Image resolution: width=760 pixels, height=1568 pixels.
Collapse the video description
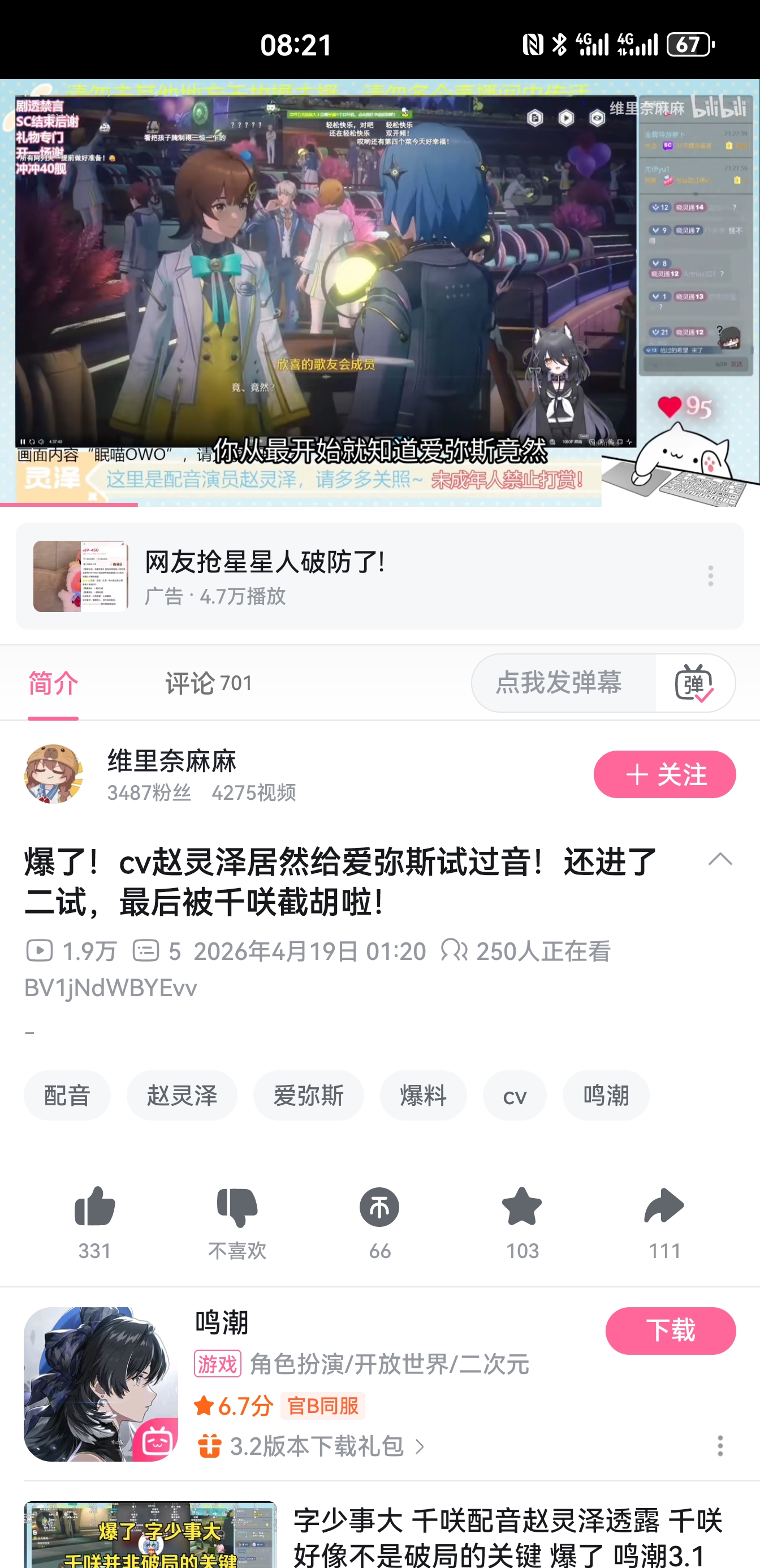coord(720,859)
